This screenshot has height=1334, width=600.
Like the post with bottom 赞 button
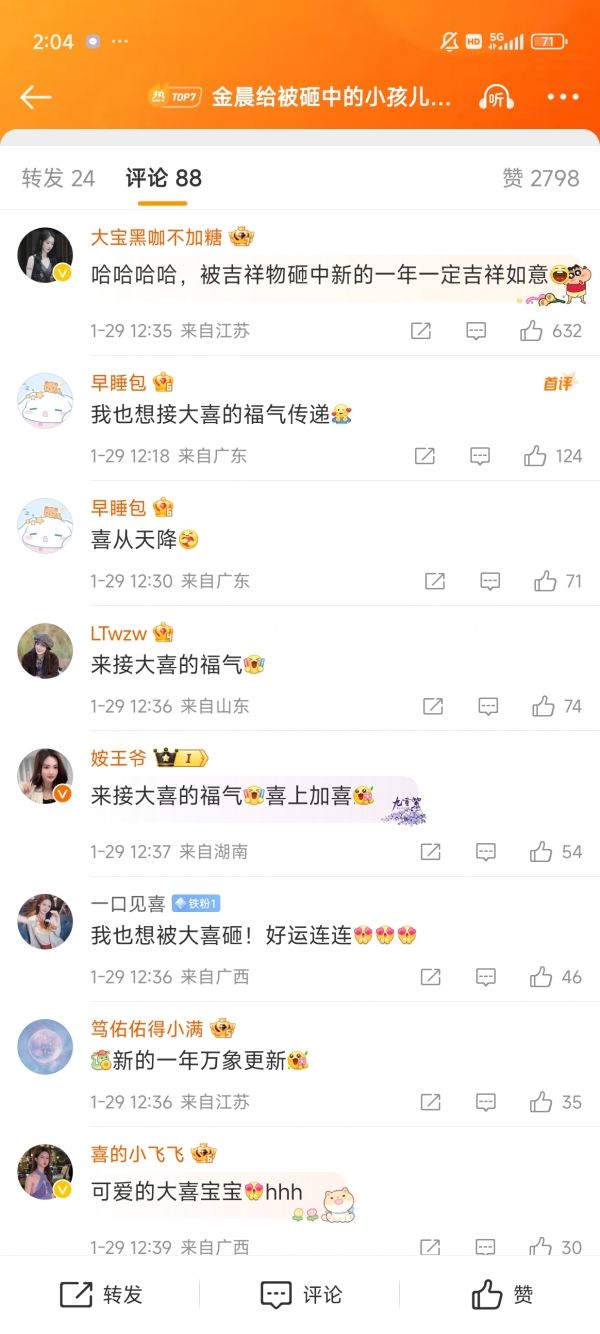pyautogui.click(x=500, y=1295)
